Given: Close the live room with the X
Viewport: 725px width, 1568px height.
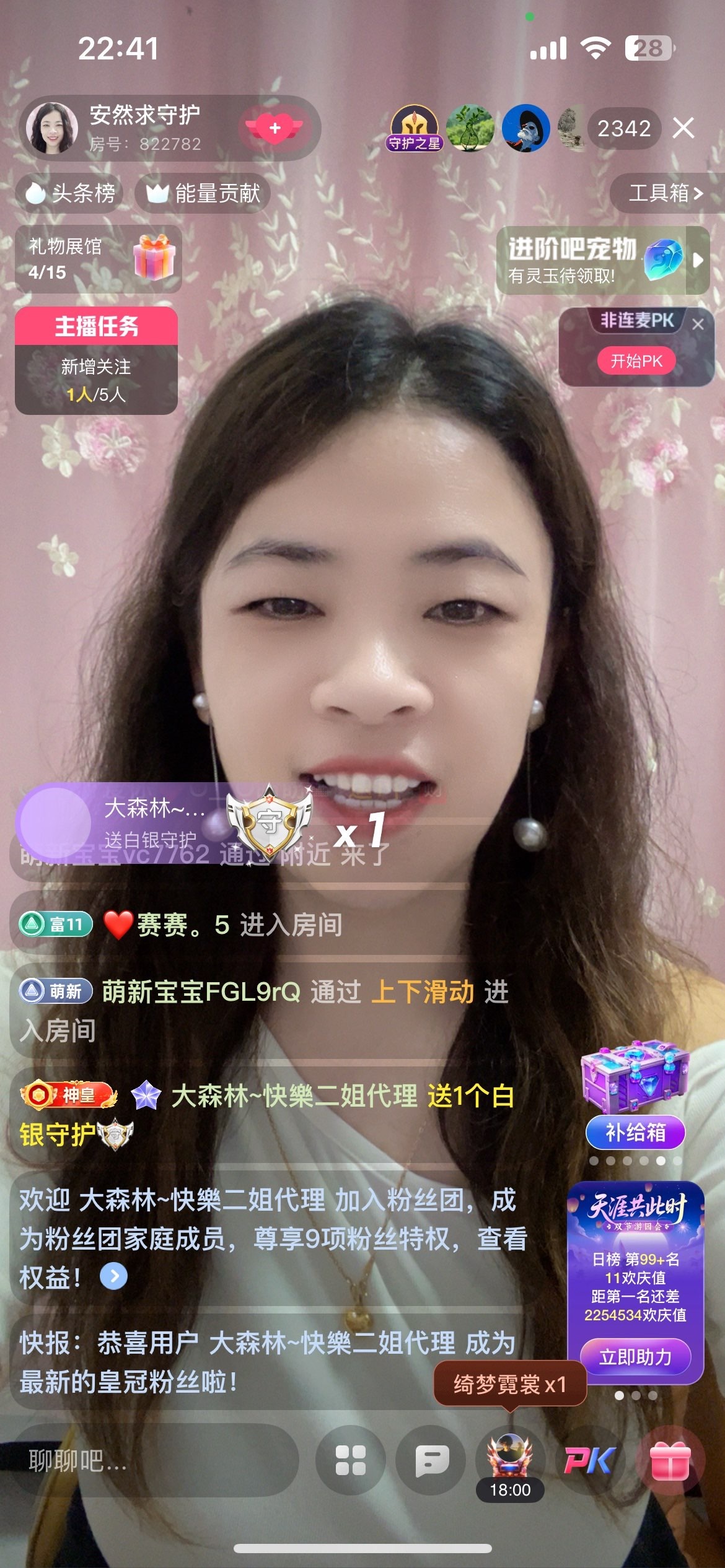Looking at the screenshot, I should [x=683, y=128].
